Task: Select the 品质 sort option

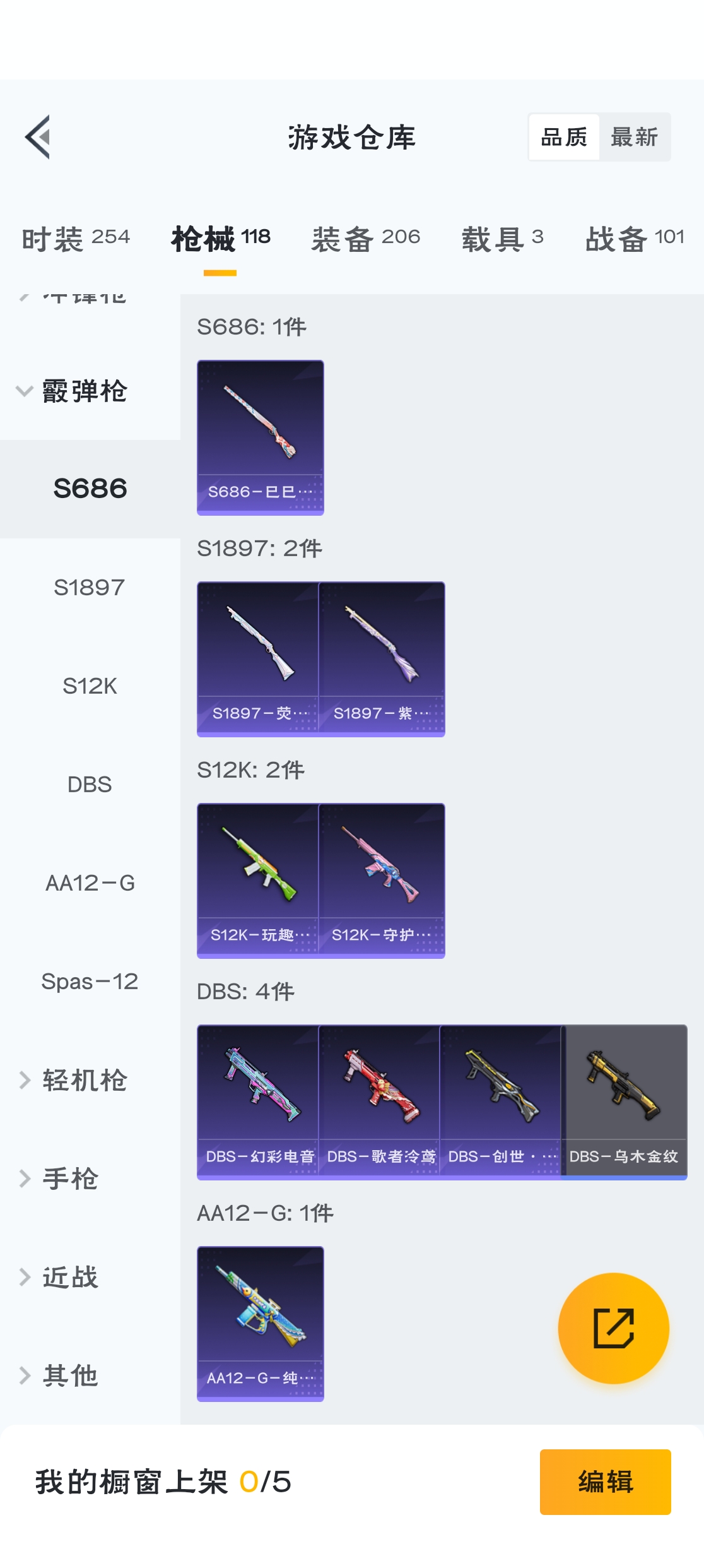Action: click(x=564, y=137)
